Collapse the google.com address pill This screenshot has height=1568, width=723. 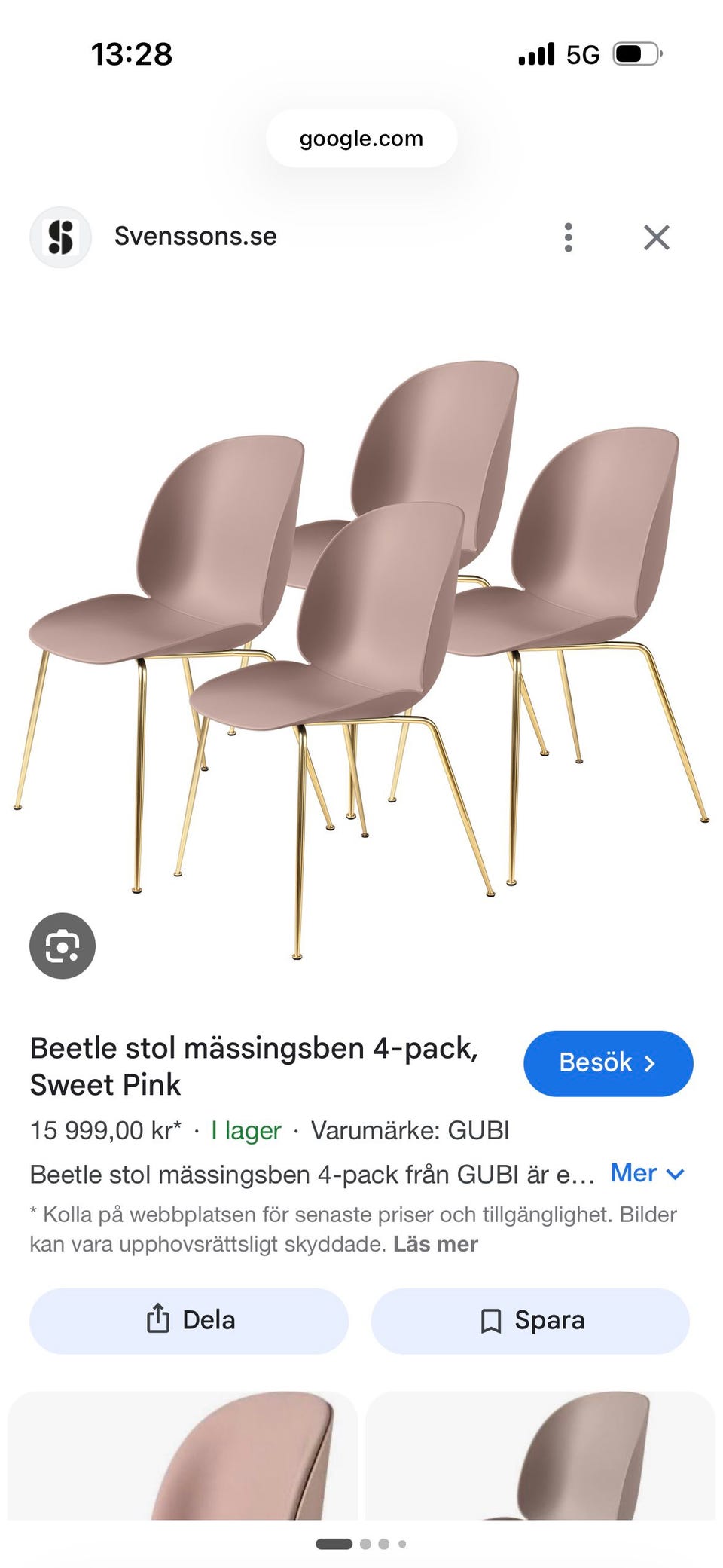pos(361,138)
